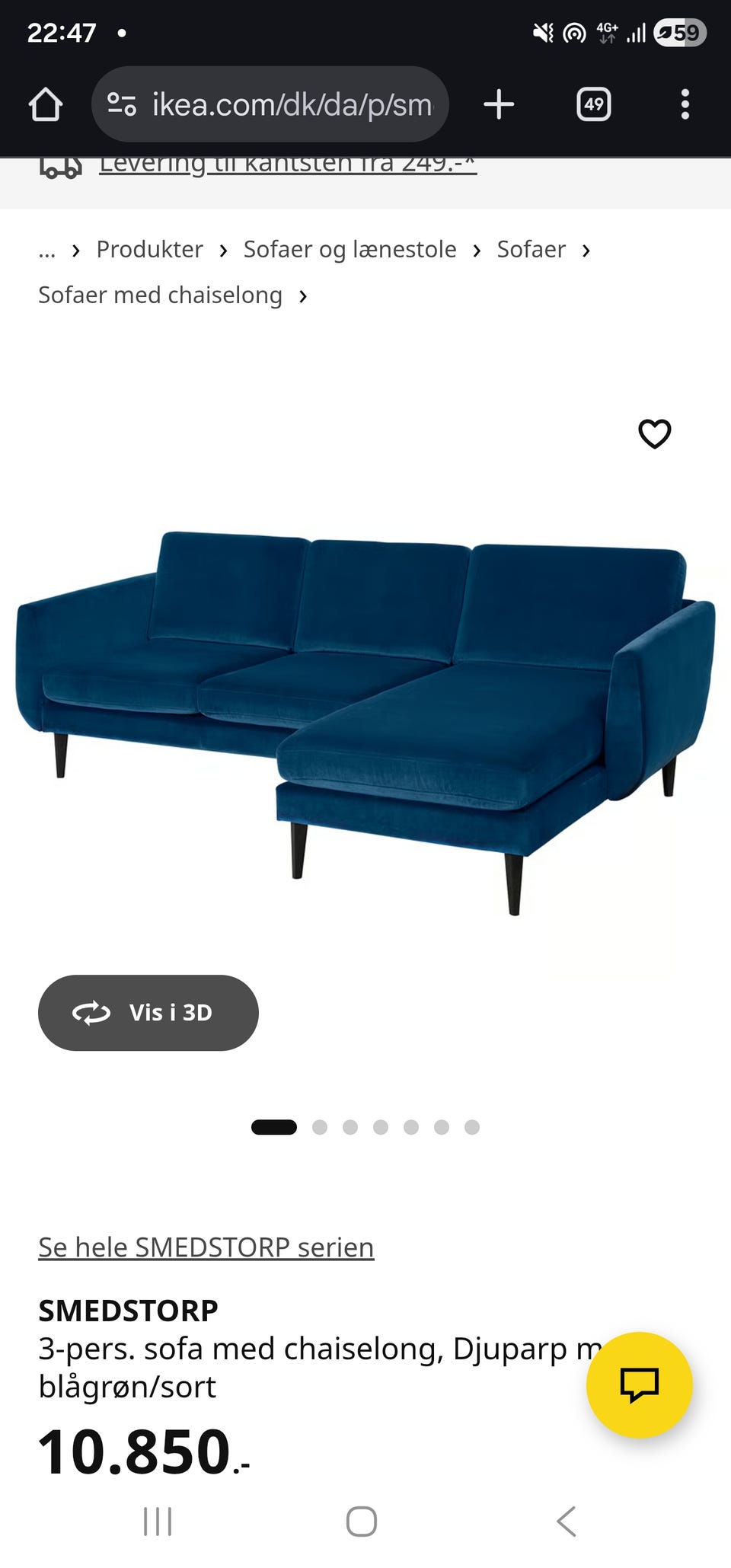Open a new browser tab with plus icon

pyautogui.click(x=497, y=104)
